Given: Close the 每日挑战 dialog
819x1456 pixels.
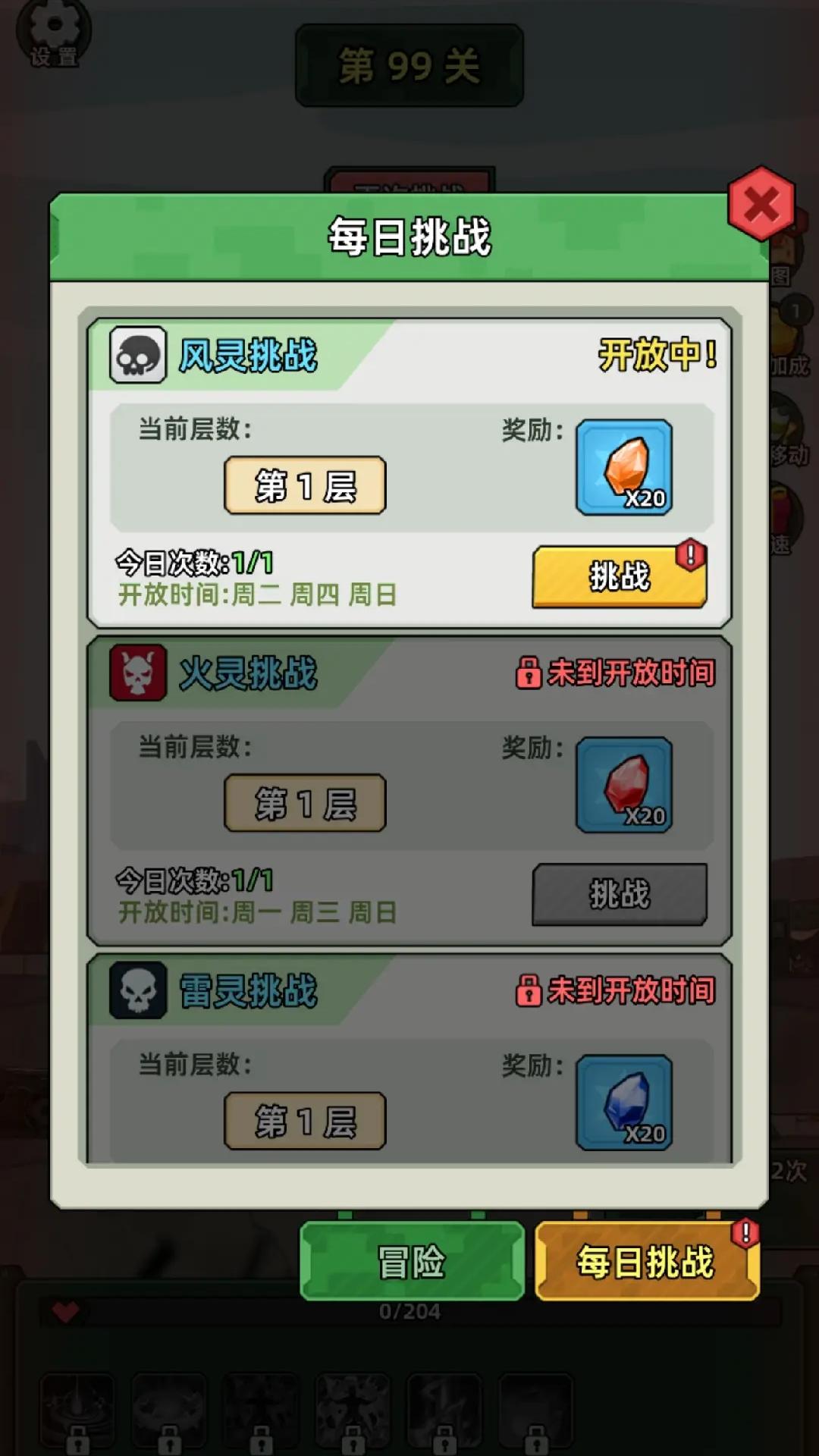Looking at the screenshot, I should click(761, 204).
